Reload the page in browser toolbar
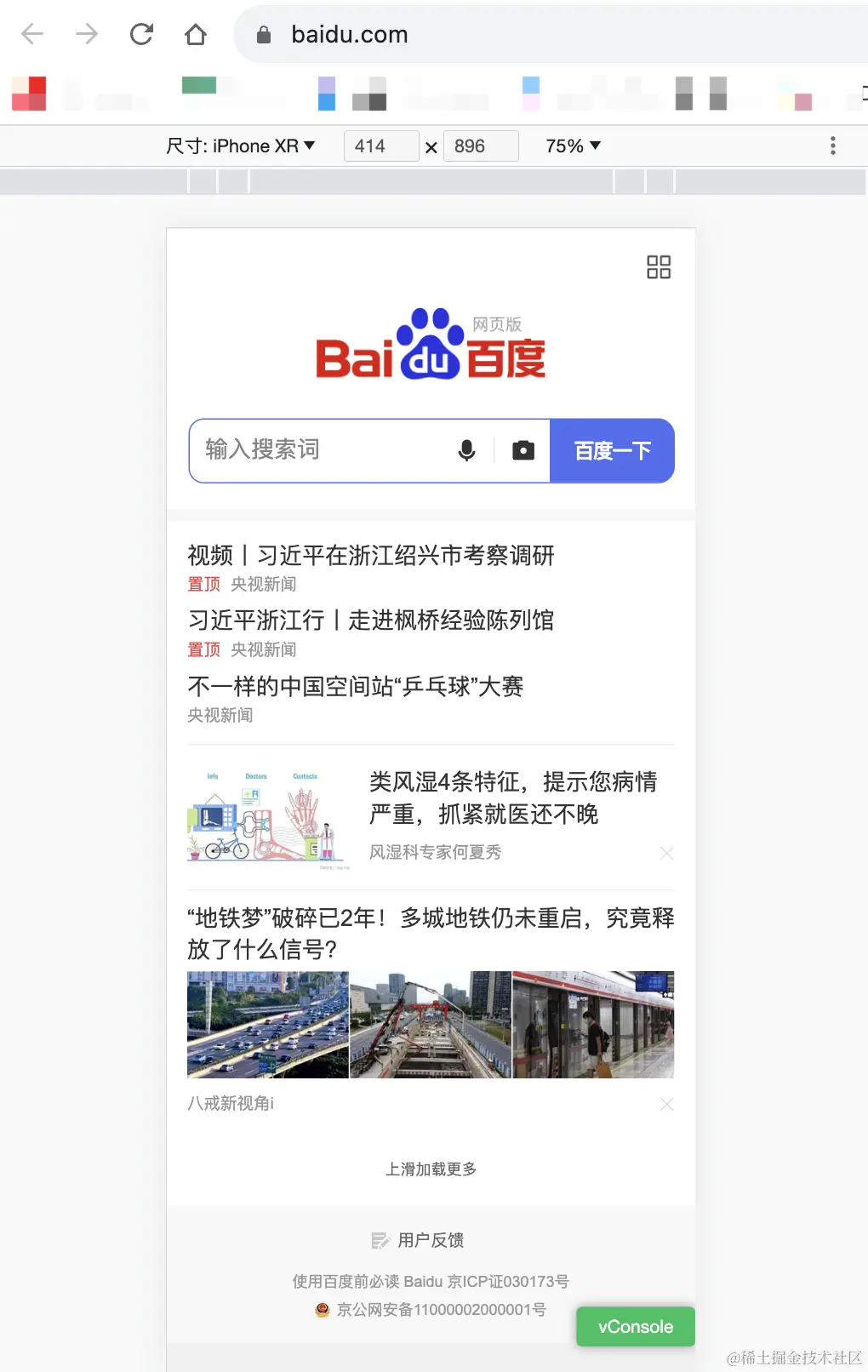This screenshot has width=868, height=1372. [x=141, y=34]
